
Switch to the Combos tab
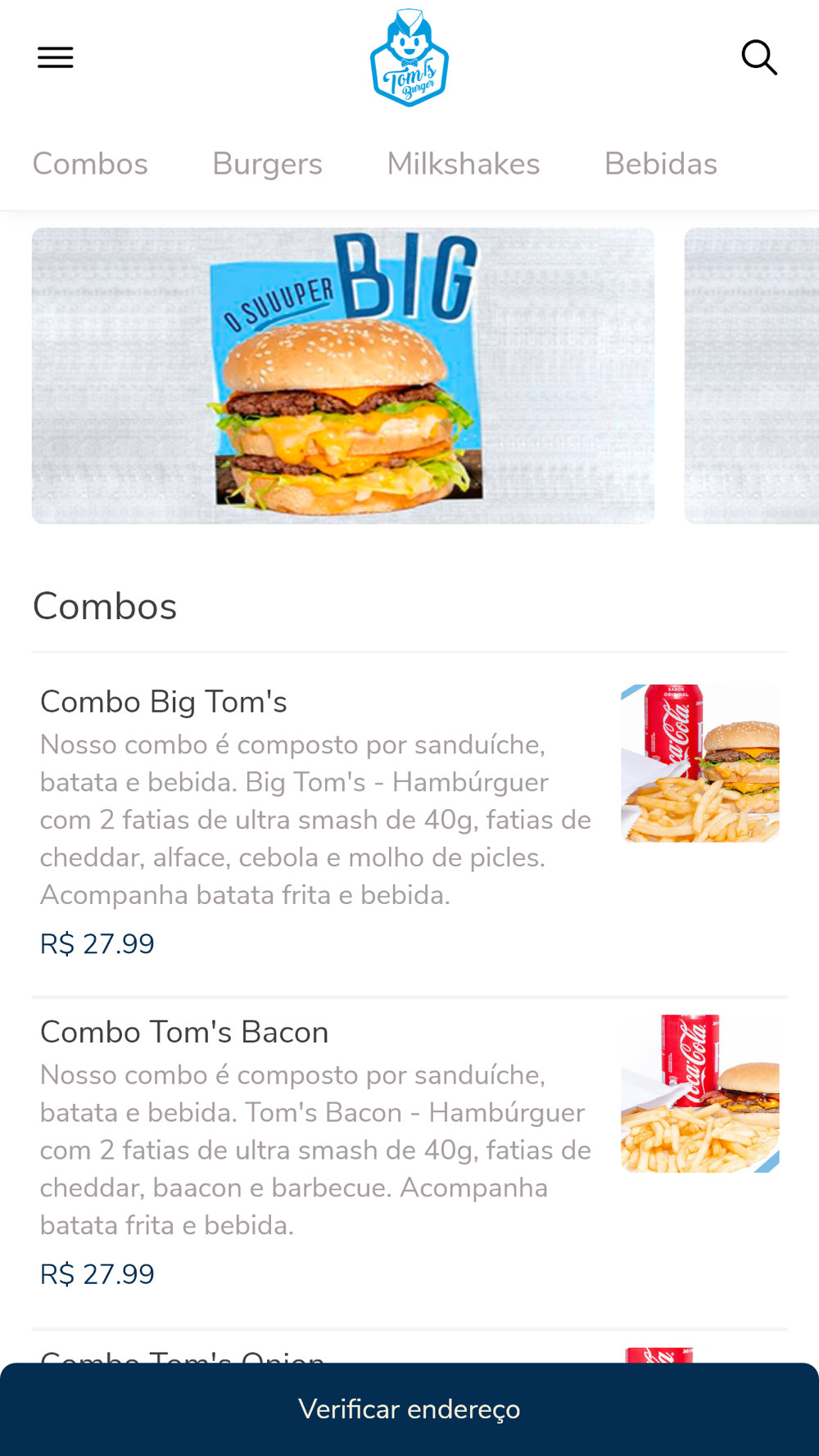[x=90, y=164]
